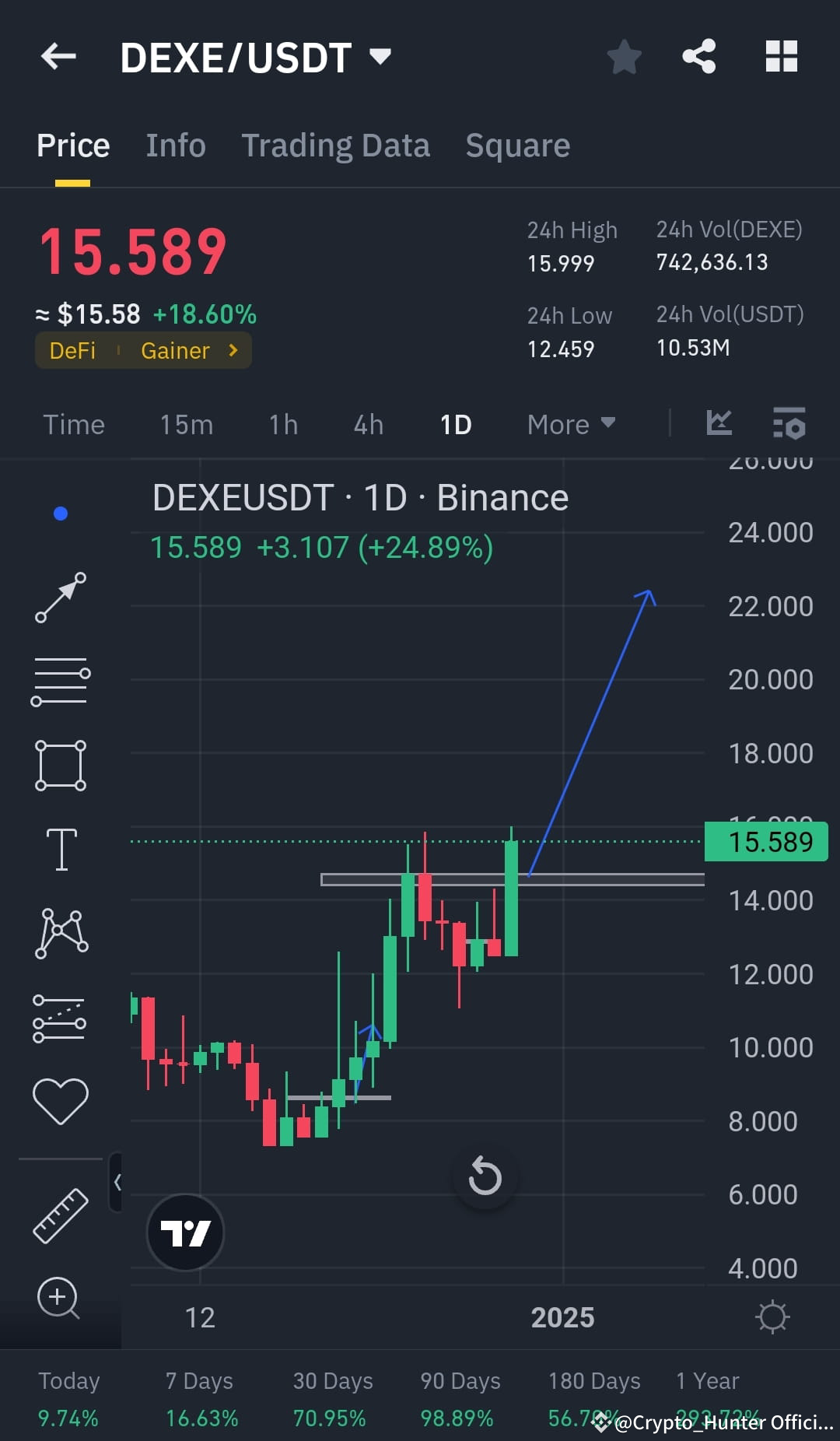Open the DEXE/USDT pair selector dropdown

click(380, 56)
